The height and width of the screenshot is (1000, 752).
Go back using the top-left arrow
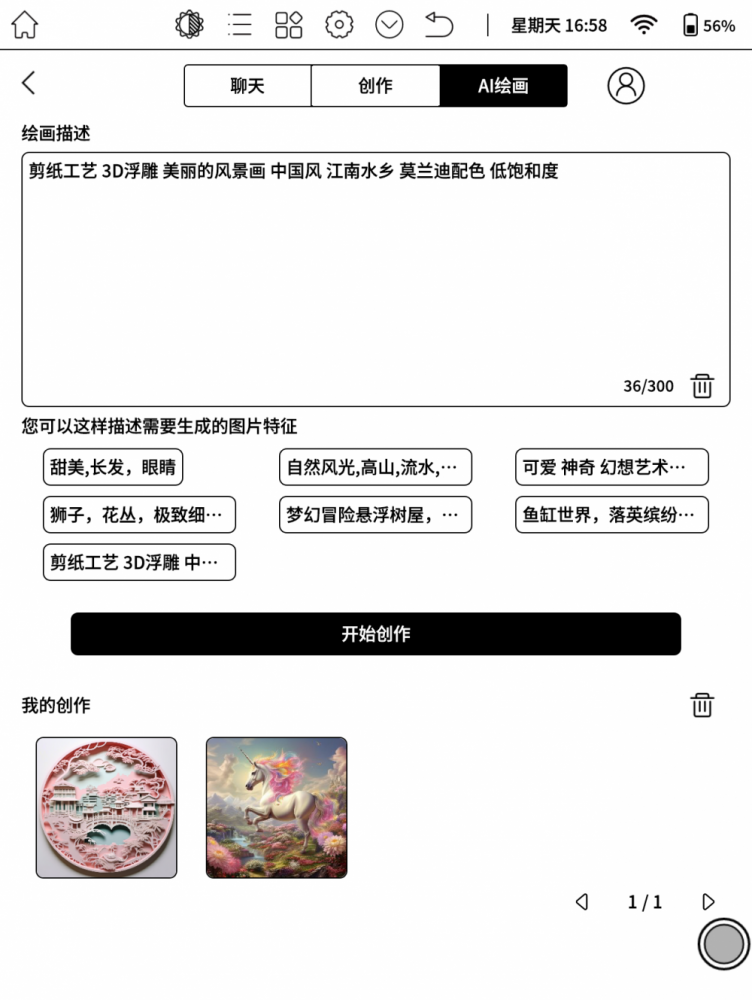click(x=28, y=83)
